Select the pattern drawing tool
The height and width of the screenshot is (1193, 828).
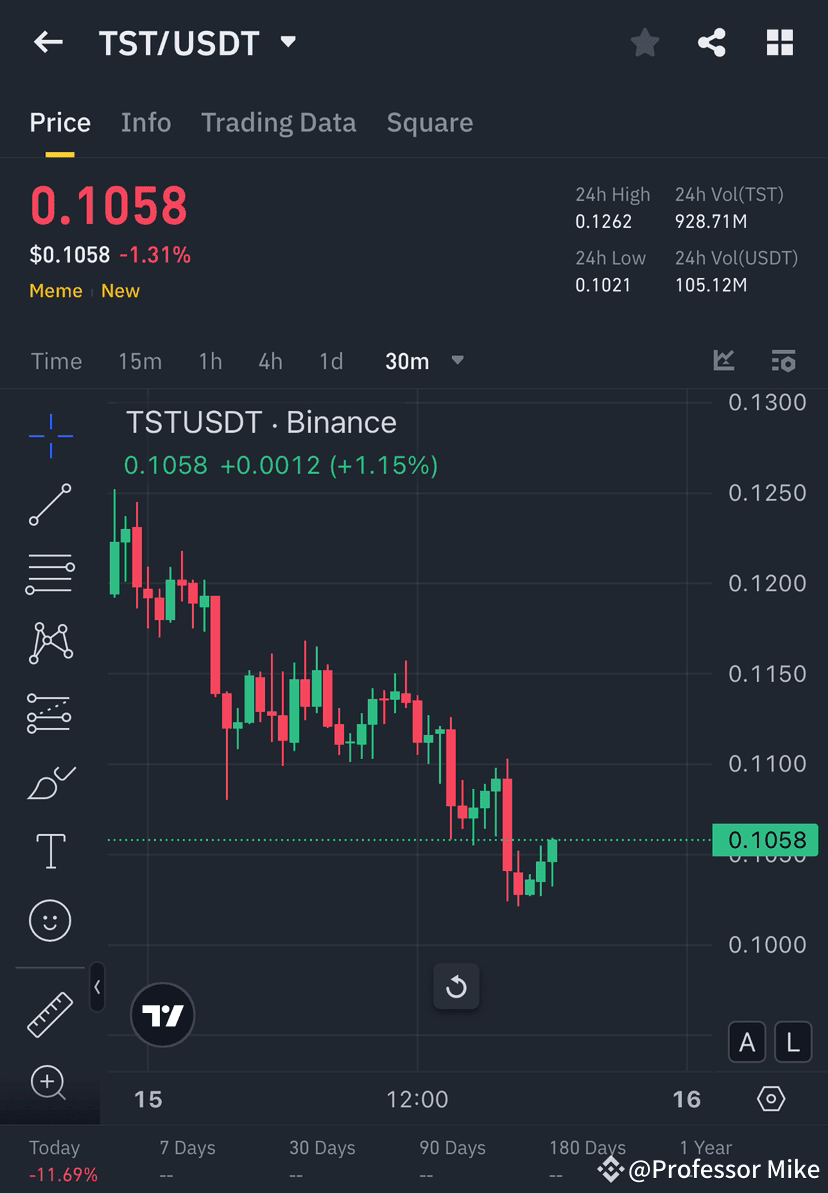coord(50,642)
